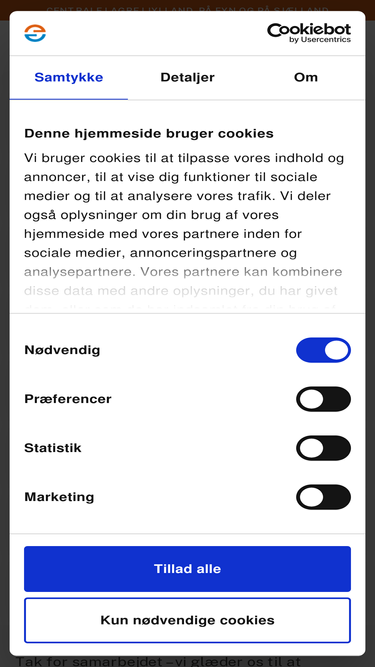This screenshot has width=375, height=667.
Task: Accept all cookies with Tillad alle
Action: pos(188,569)
